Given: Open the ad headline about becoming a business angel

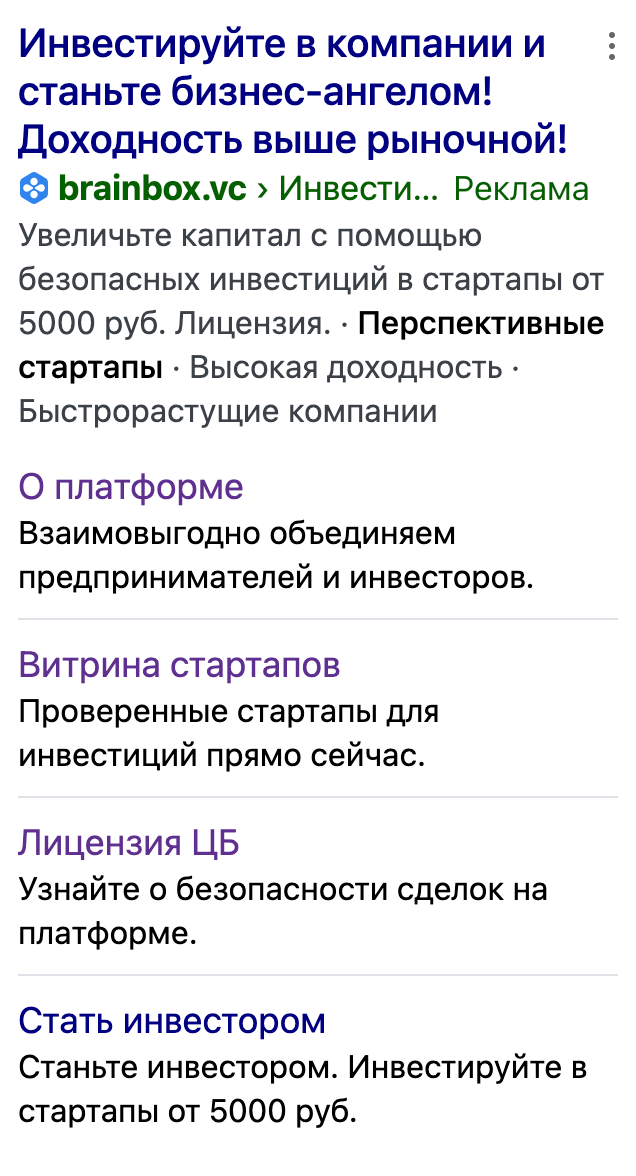Looking at the screenshot, I should pos(292,92).
